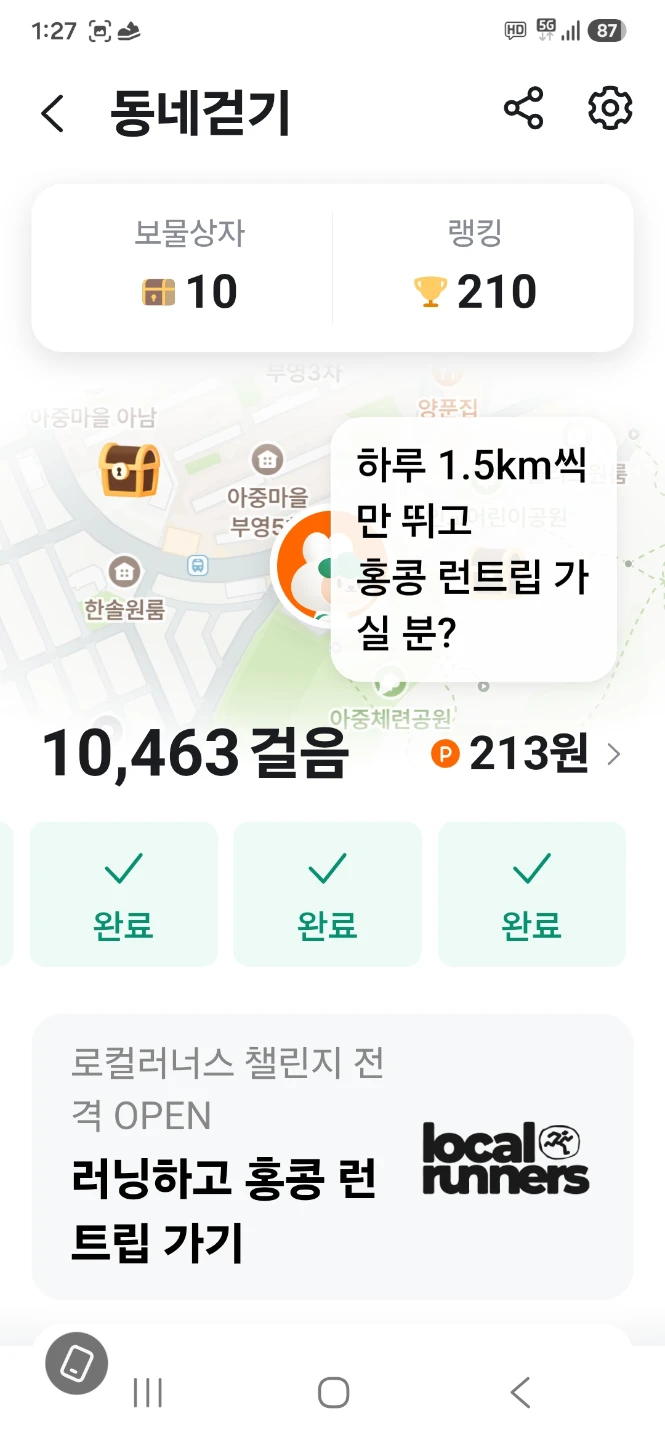Tap the treasure chest on the map
665x1440 pixels.
point(129,470)
